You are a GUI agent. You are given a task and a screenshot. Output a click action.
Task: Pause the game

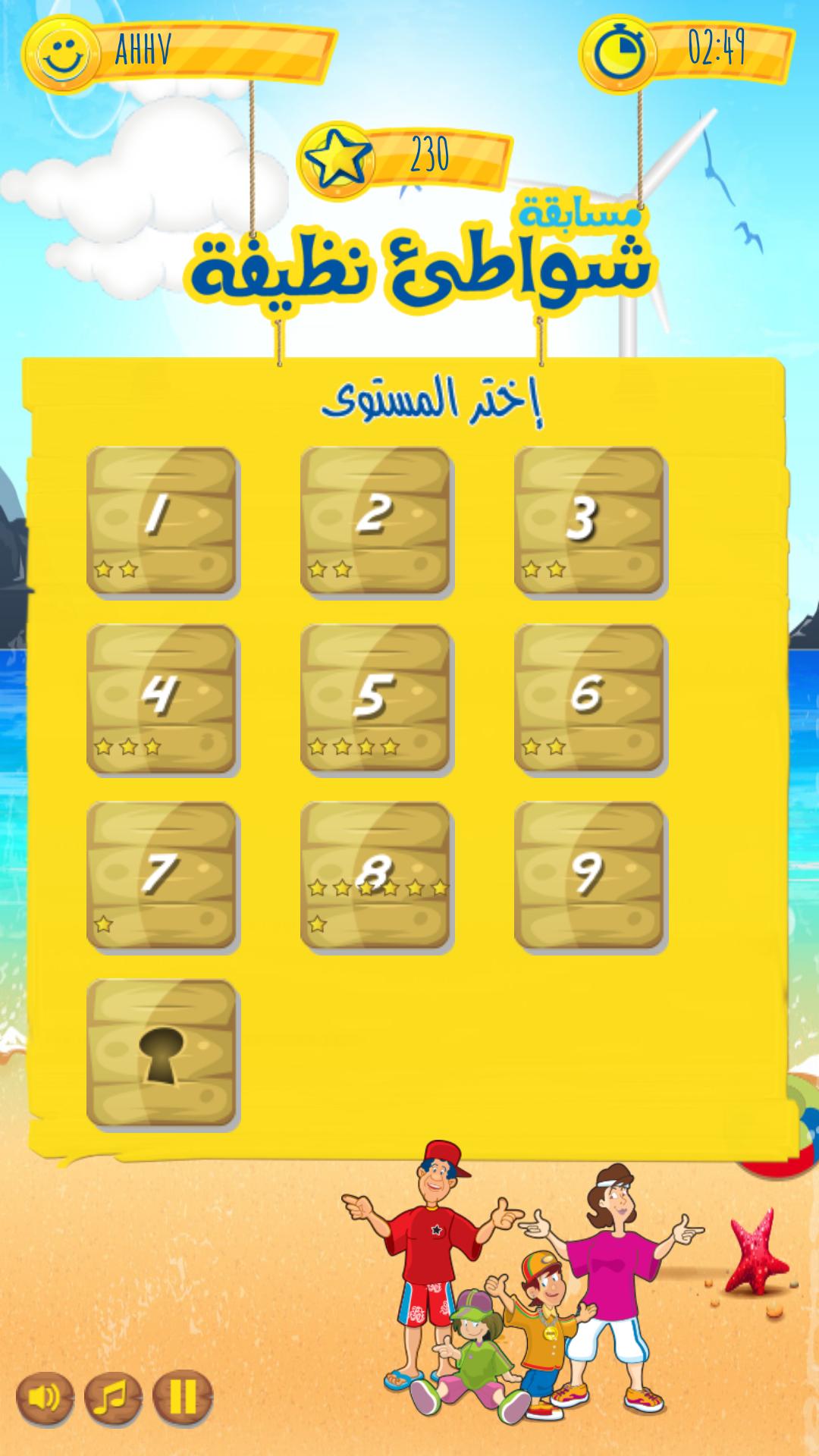coord(182,1397)
